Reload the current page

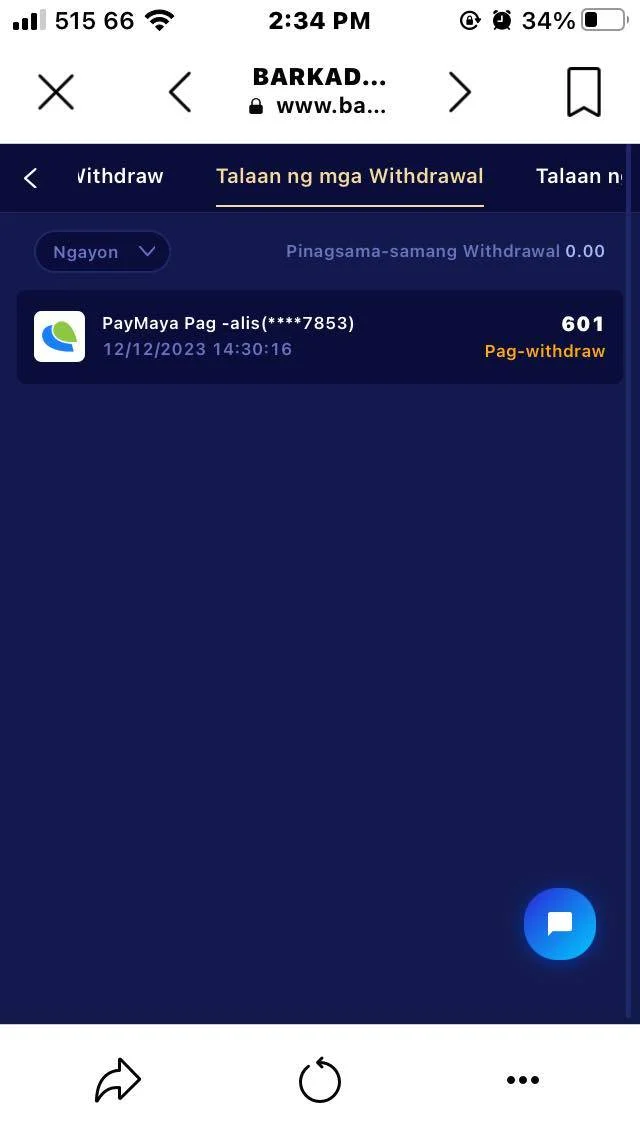pyautogui.click(x=320, y=1080)
